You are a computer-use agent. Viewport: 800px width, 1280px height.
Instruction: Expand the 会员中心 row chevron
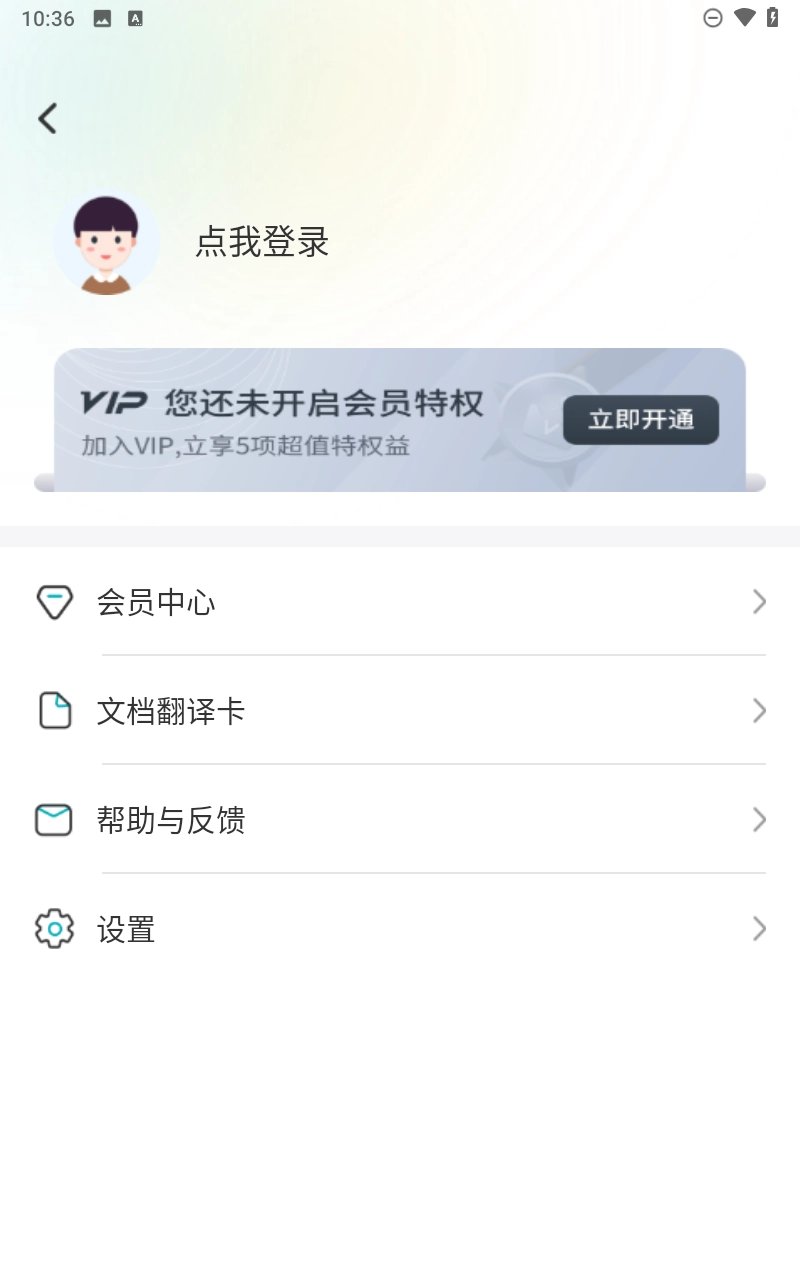[758, 602]
